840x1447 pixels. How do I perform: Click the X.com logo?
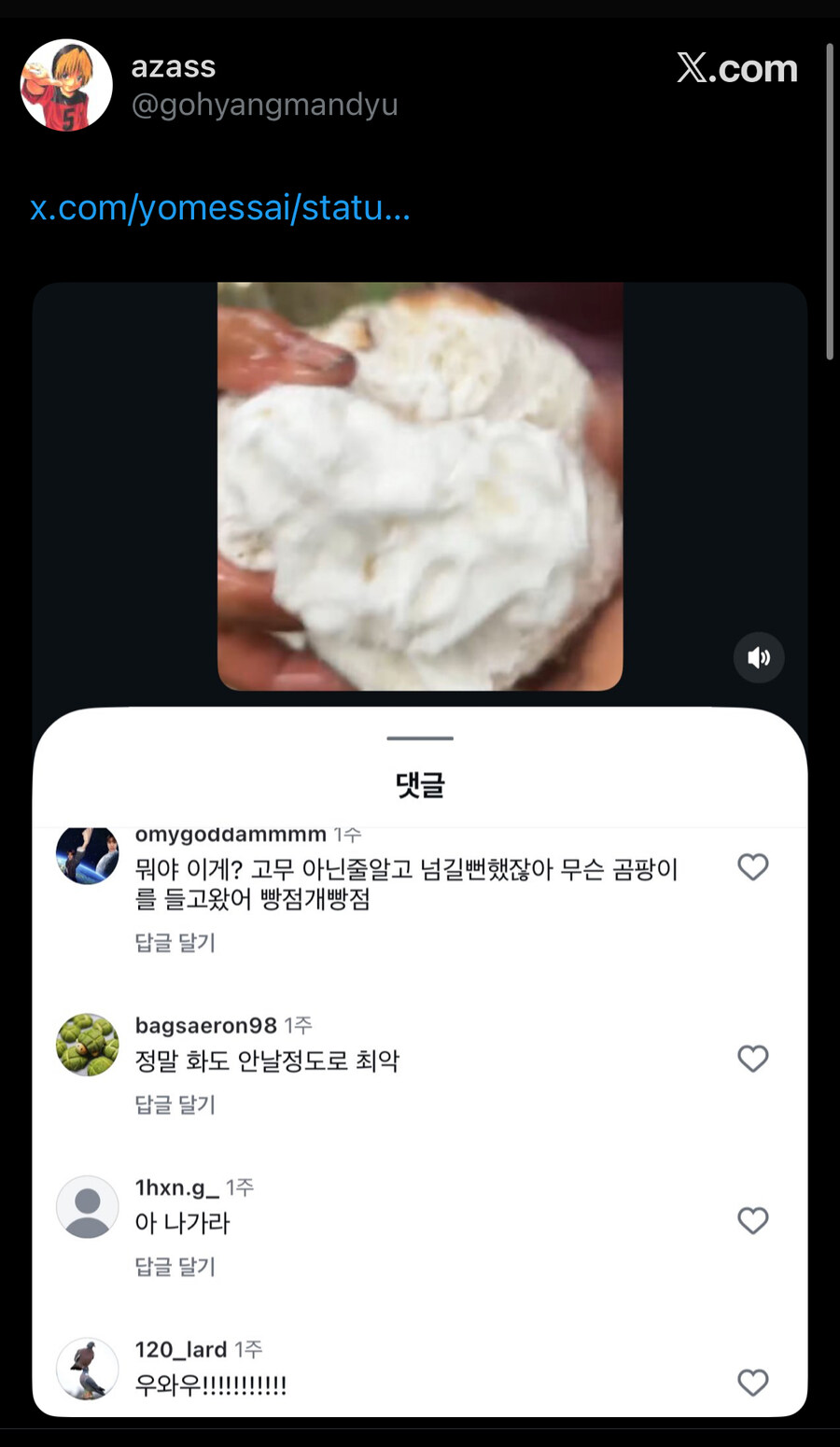pos(737,68)
